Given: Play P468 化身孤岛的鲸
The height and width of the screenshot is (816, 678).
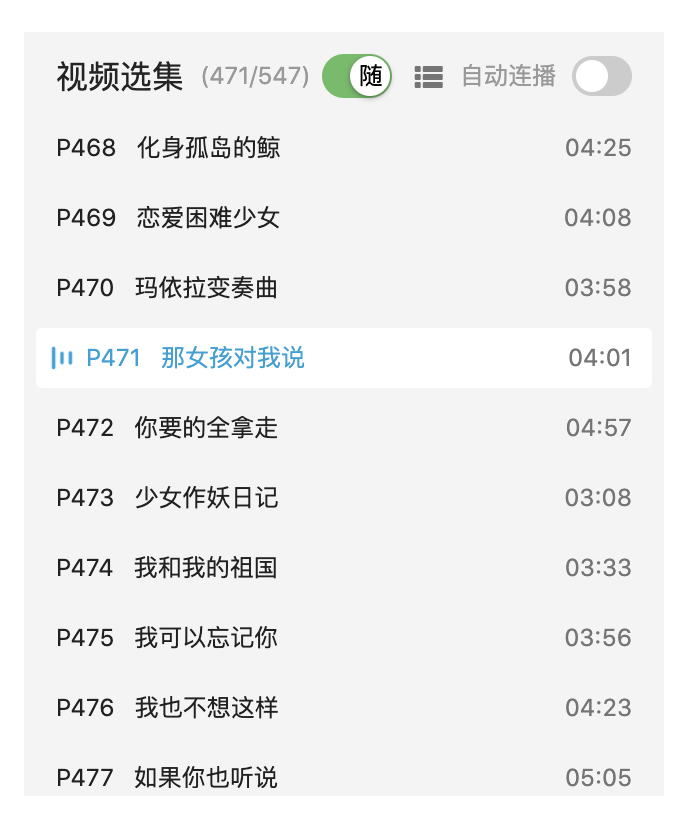Looking at the screenshot, I should [x=343, y=148].
